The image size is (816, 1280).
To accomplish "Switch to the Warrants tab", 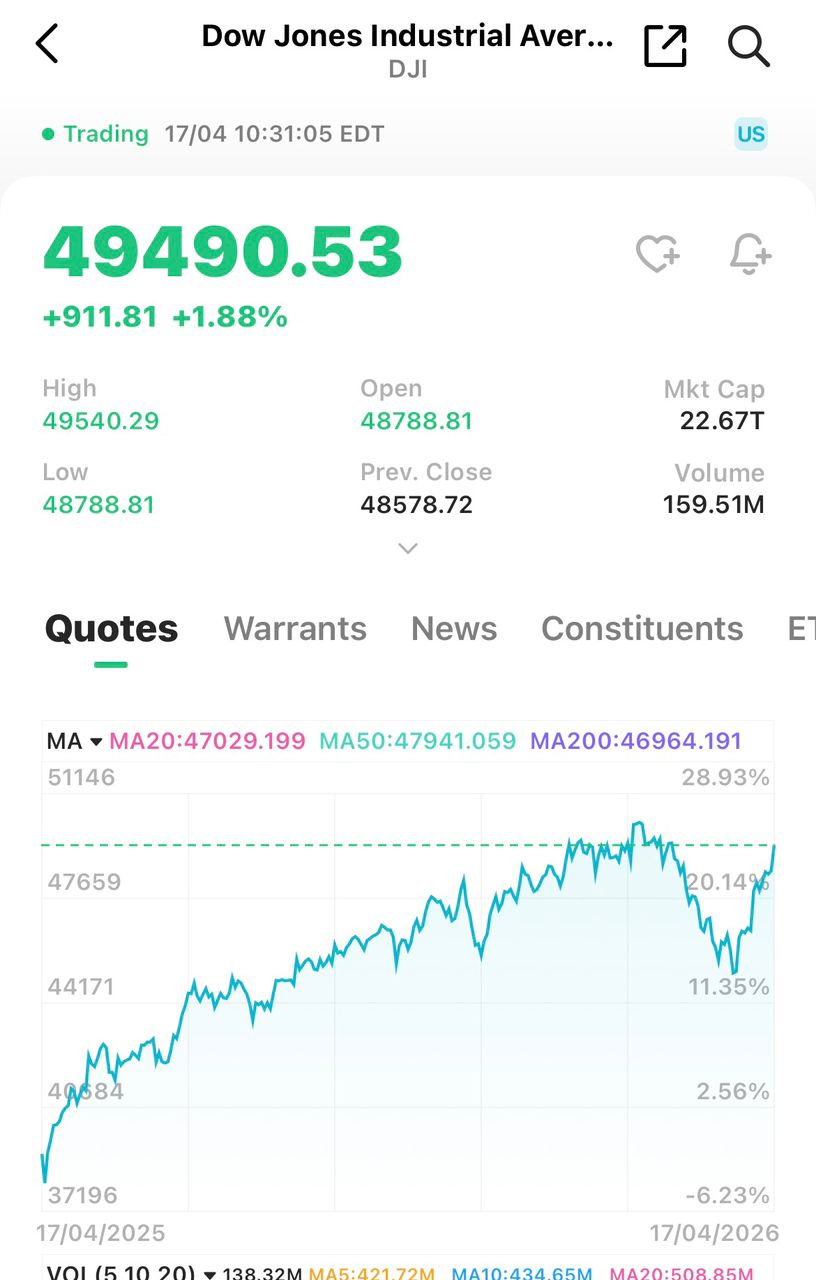I will (295, 629).
